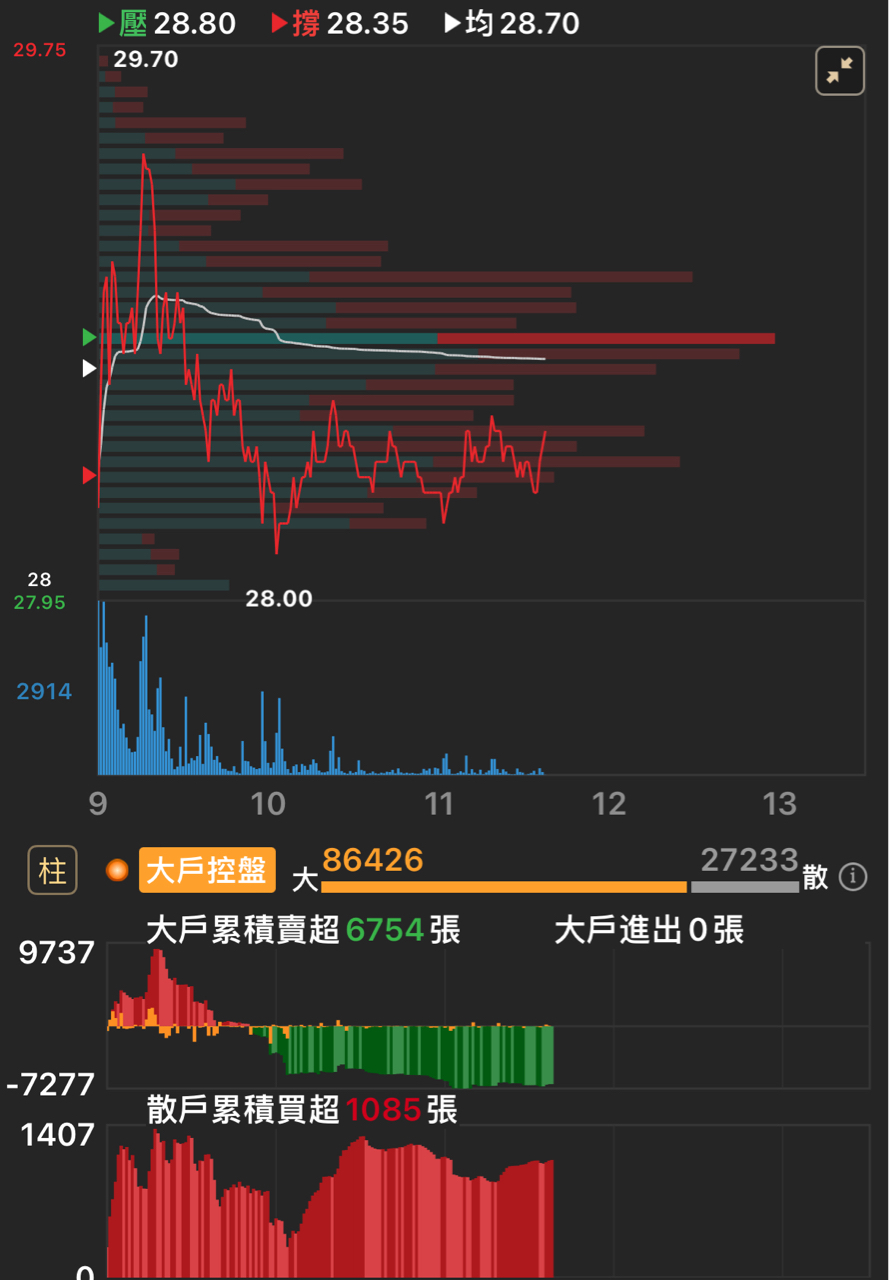Open the info icon beside 散

[852, 877]
